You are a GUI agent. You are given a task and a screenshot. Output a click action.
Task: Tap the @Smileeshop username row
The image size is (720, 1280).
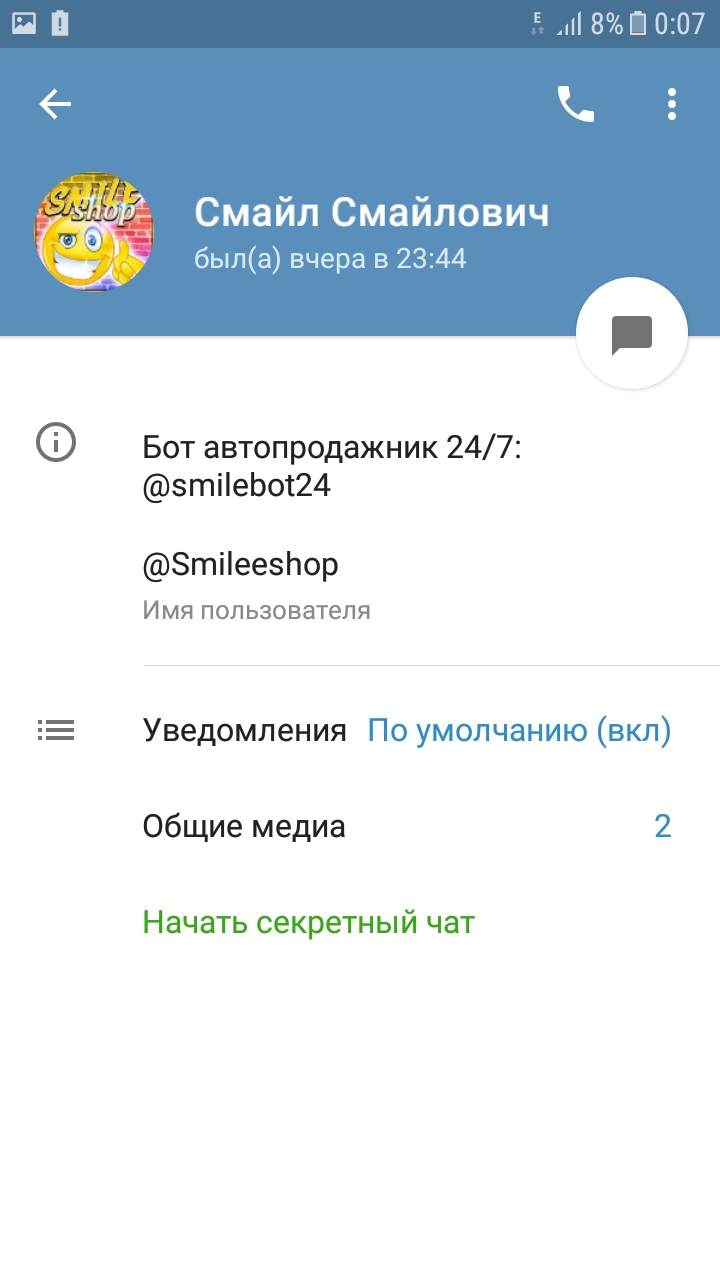360,585
